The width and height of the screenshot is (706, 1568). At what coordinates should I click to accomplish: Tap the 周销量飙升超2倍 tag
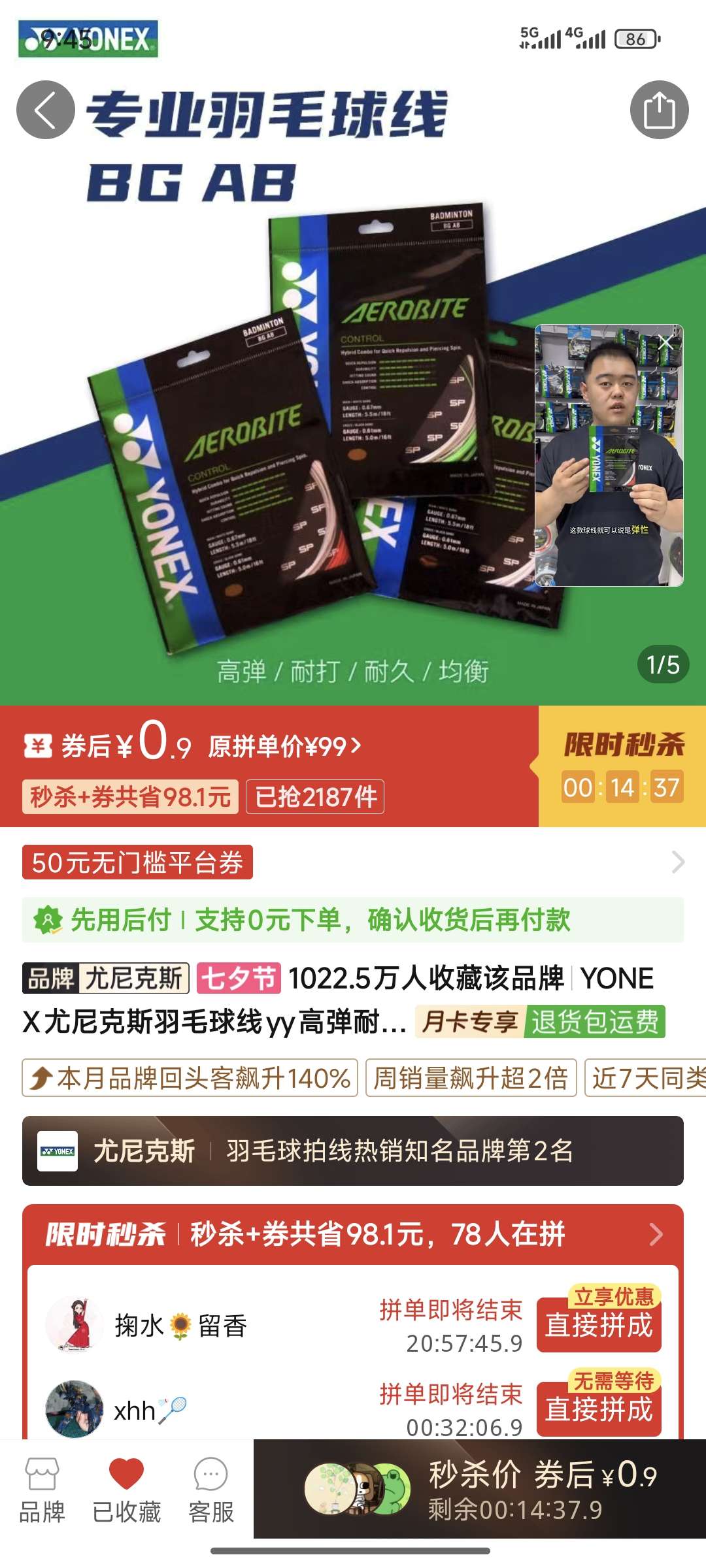[x=471, y=1078]
